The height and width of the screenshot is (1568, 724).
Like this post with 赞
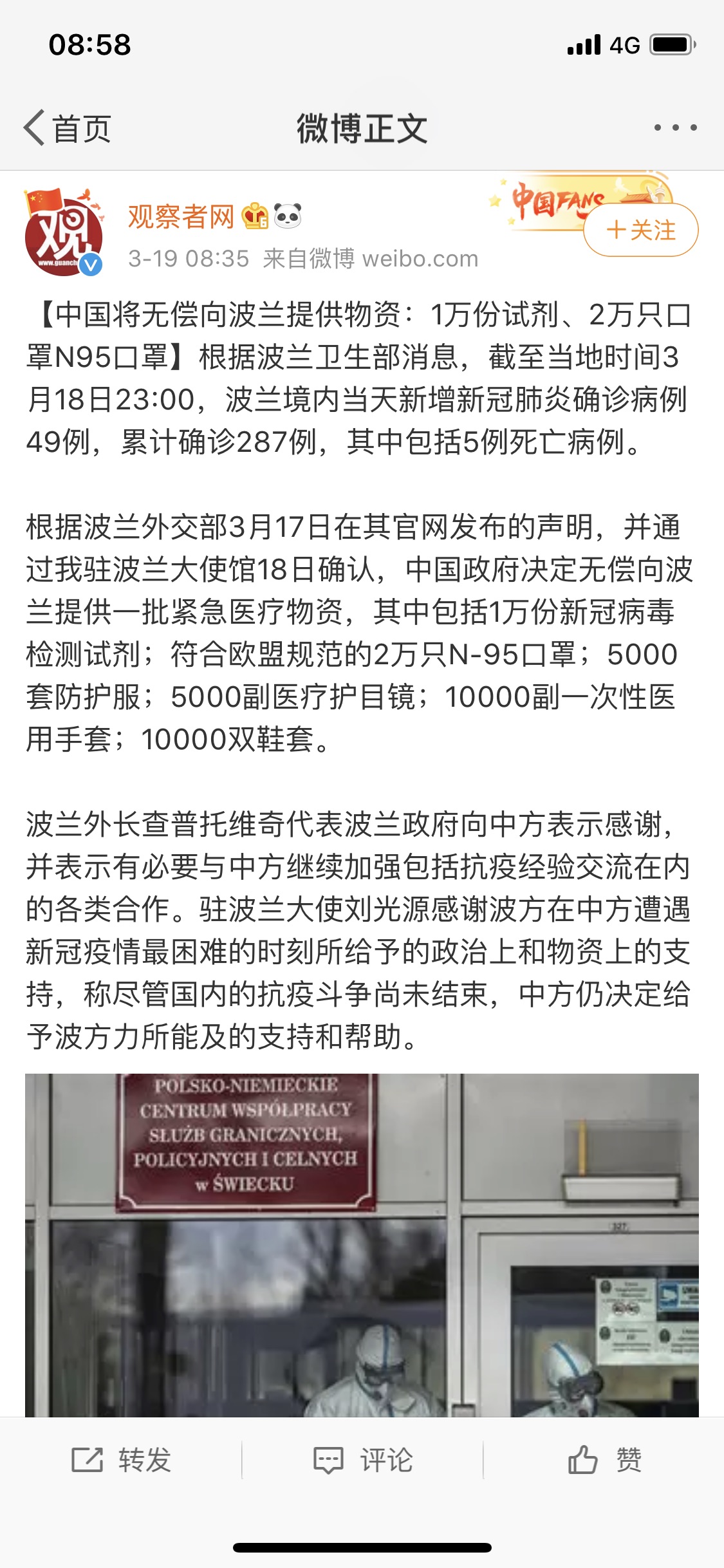pyautogui.click(x=604, y=1460)
